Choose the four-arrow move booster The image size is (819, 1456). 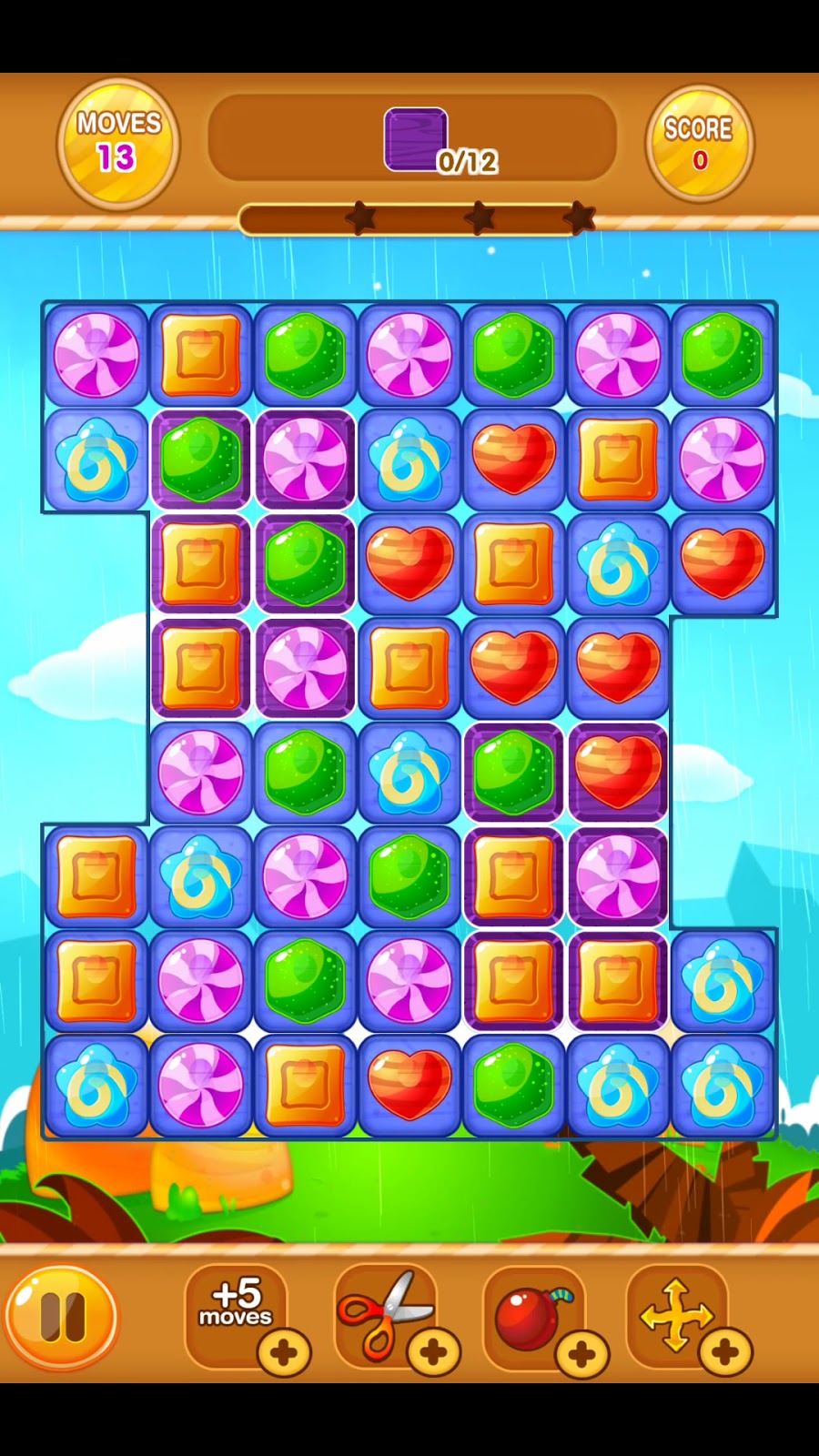pyautogui.click(x=676, y=1314)
